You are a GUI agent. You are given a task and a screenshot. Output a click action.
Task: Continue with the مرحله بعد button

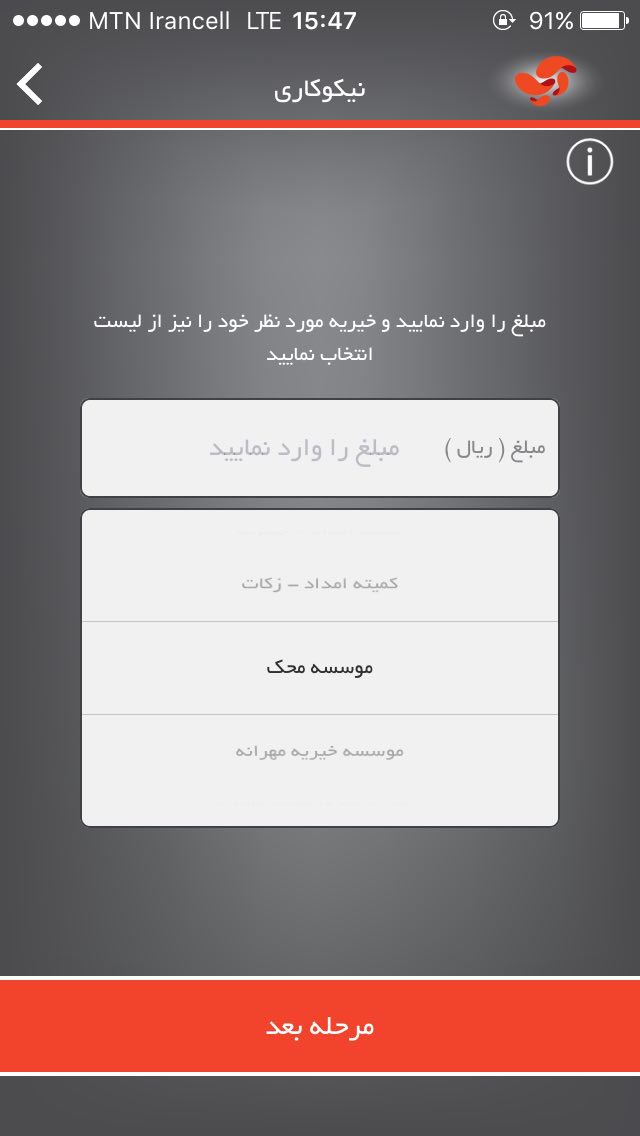coord(320,1026)
